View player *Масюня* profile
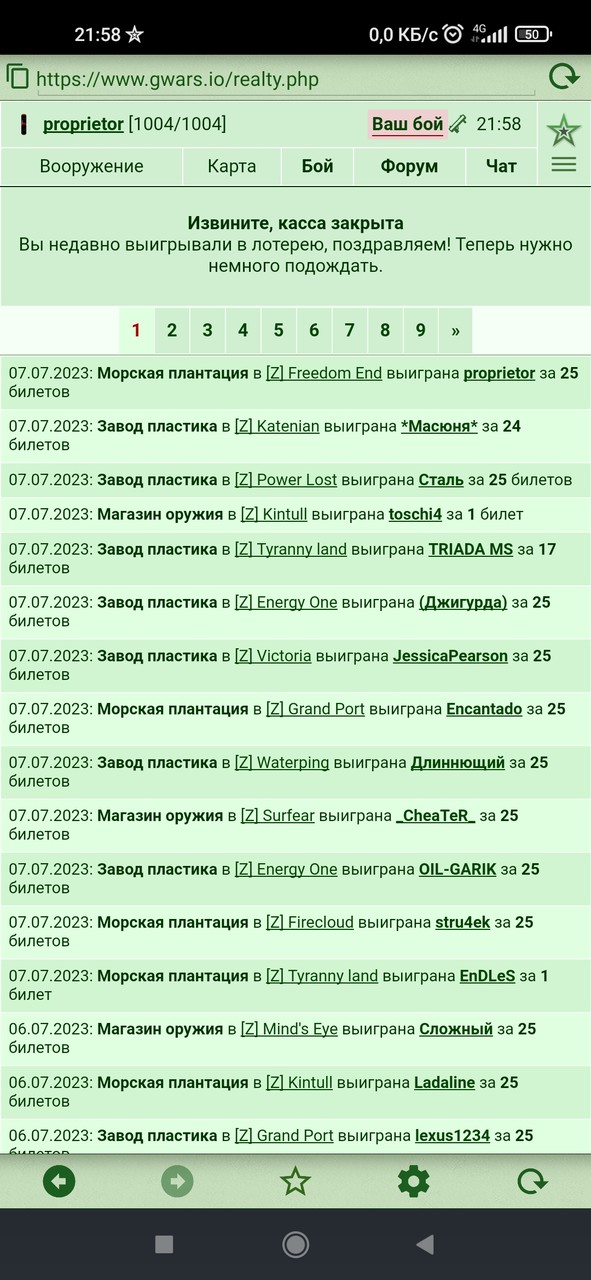 439,426
